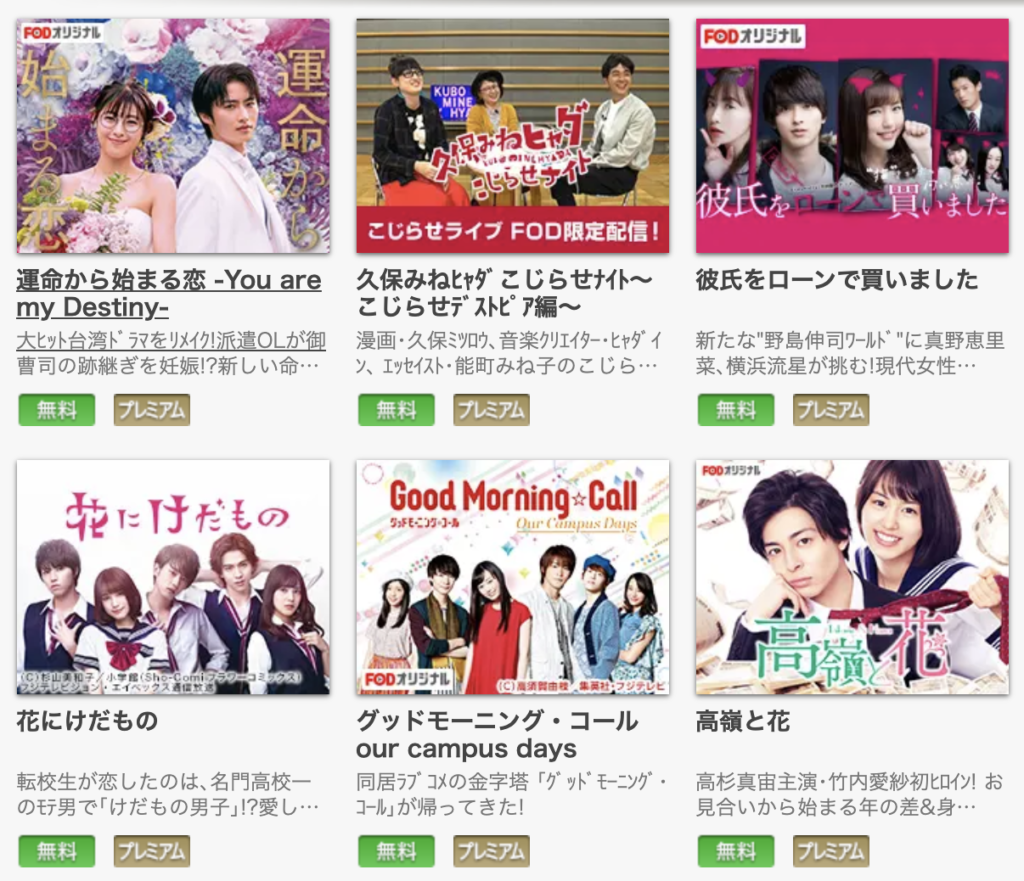The image size is (1024, 881).
Task: Open 彼氏をローンで買いました drama poster
Action: tap(852, 136)
